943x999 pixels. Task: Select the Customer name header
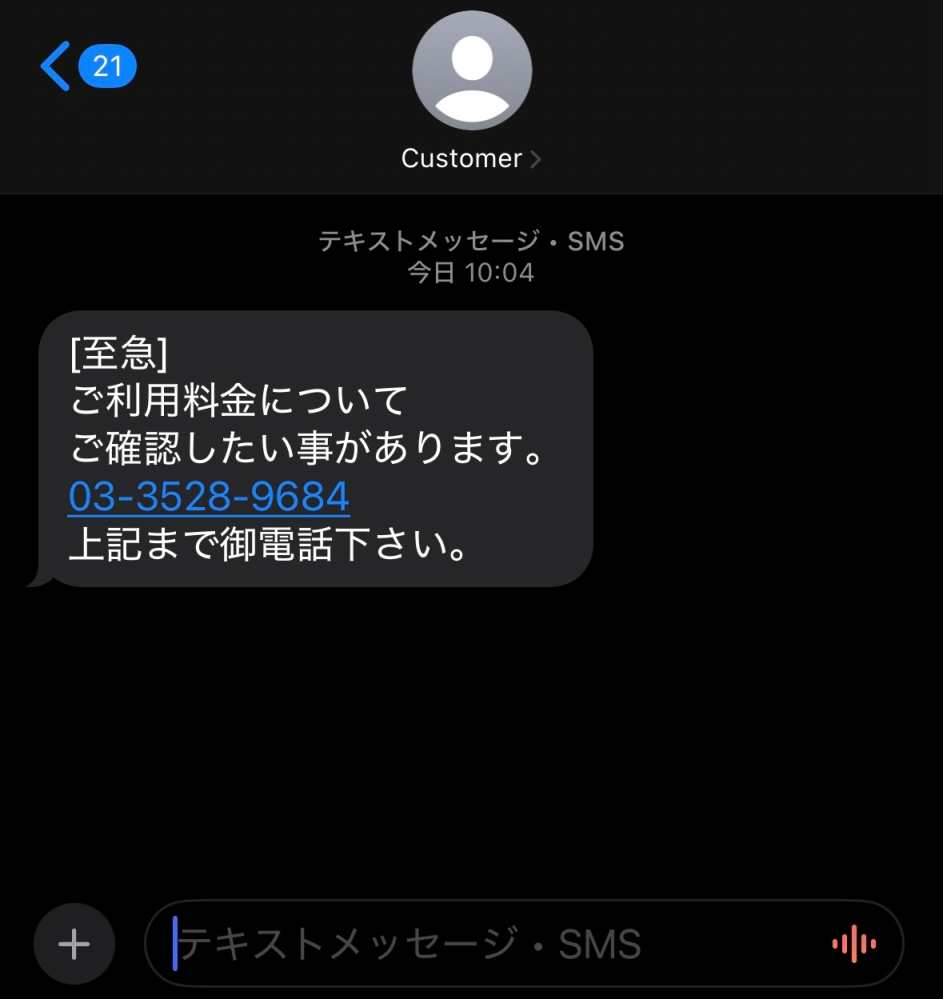tap(462, 158)
